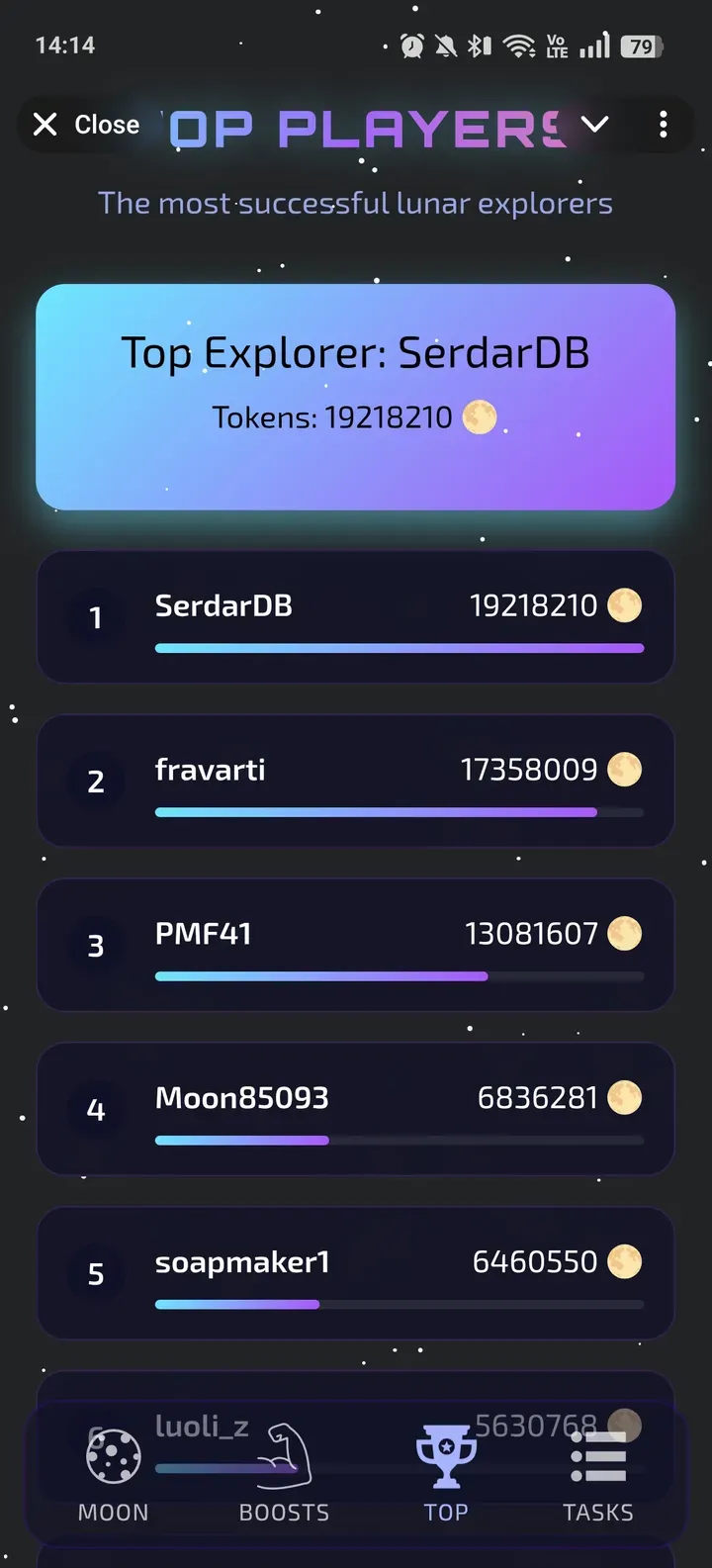Expand the TOP PLAYERS title chevron
Image resolution: width=712 pixels, height=1568 pixels.
click(594, 125)
